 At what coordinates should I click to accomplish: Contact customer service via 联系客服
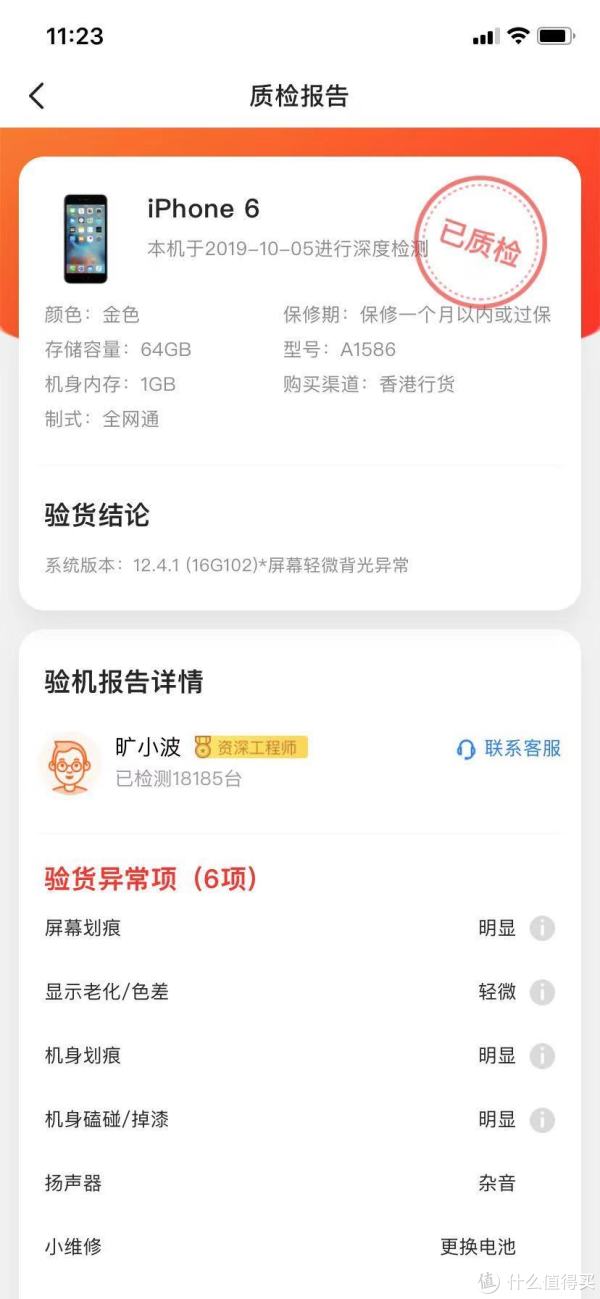tap(508, 748)
